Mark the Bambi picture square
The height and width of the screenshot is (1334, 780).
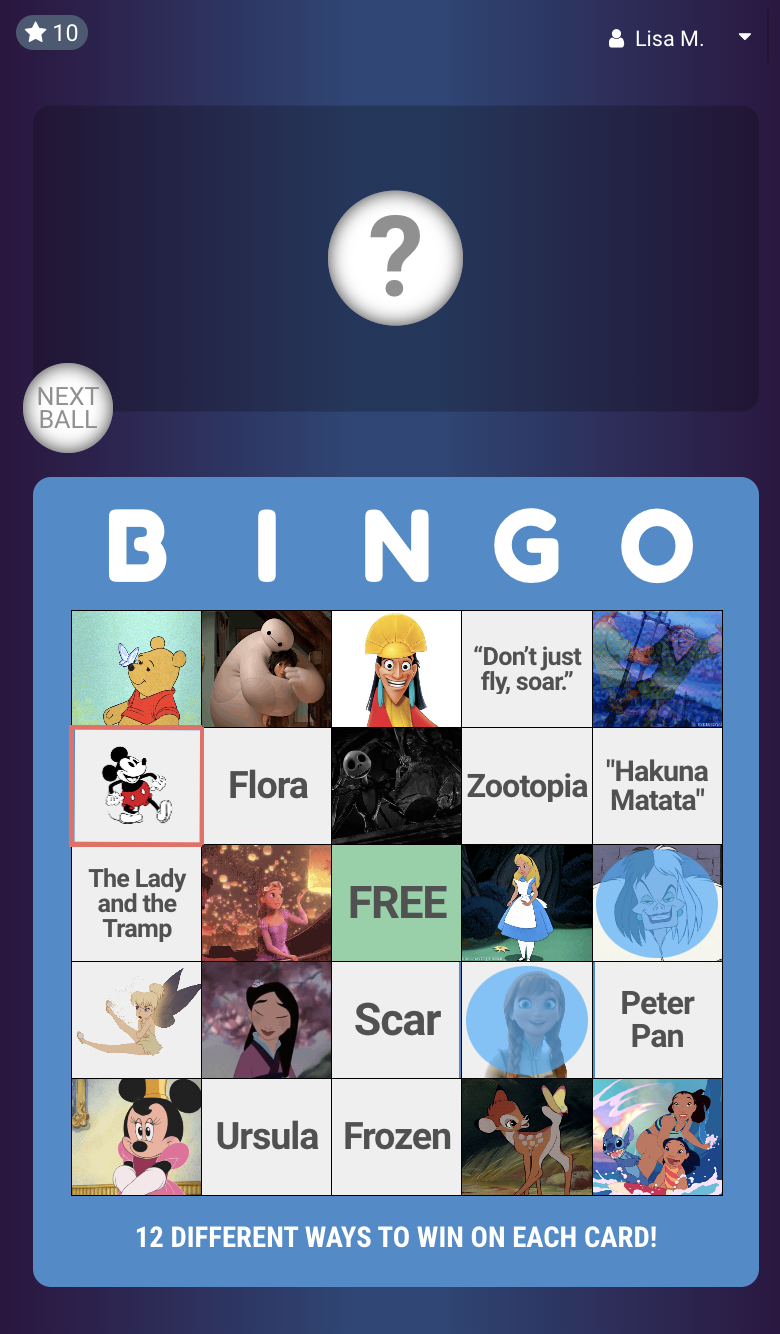[527, 1137]
